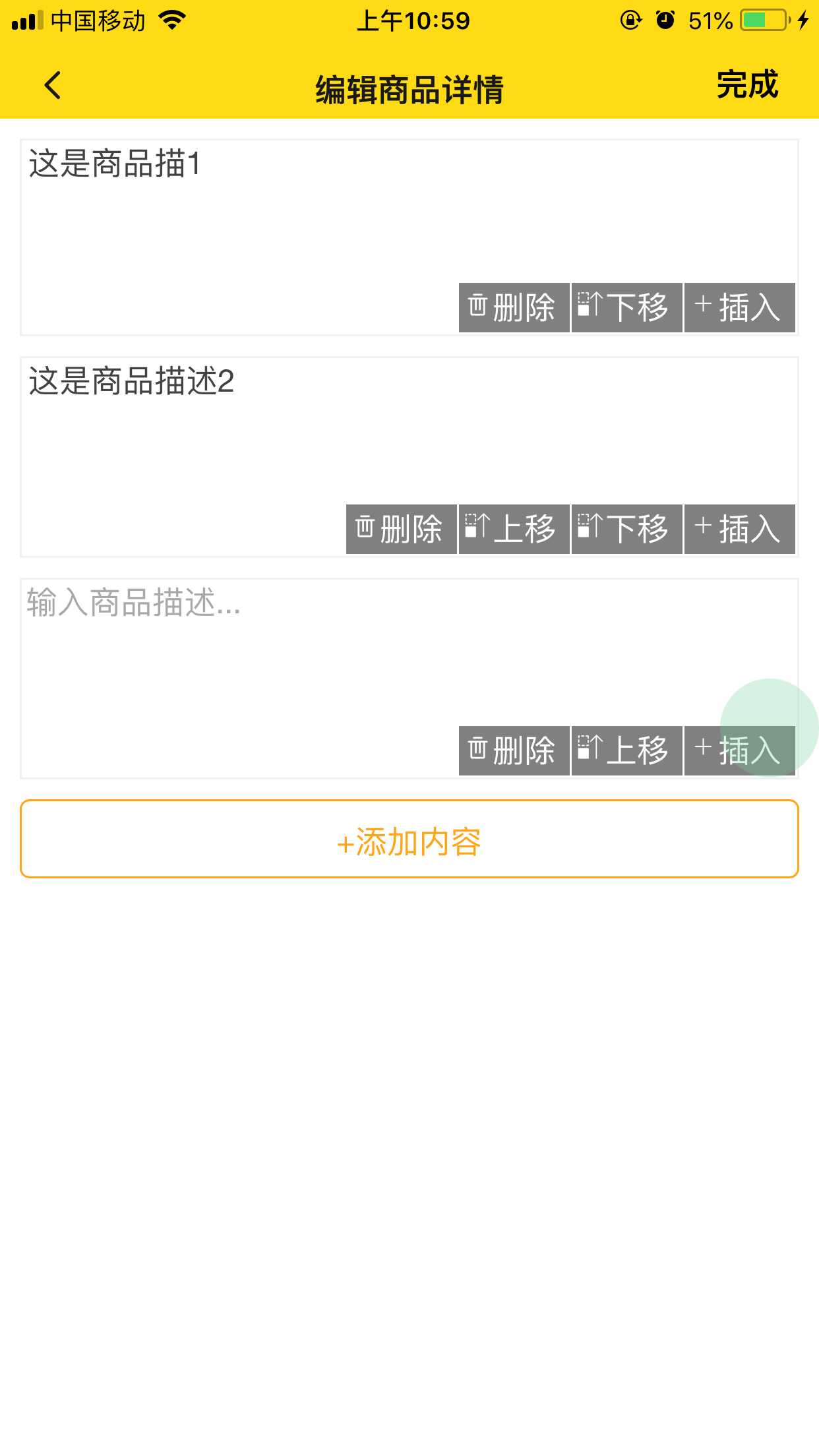The width and height of the screenshot is (819, 1456).
Task: Insert content after the empty description block
Action: (739, 751)
